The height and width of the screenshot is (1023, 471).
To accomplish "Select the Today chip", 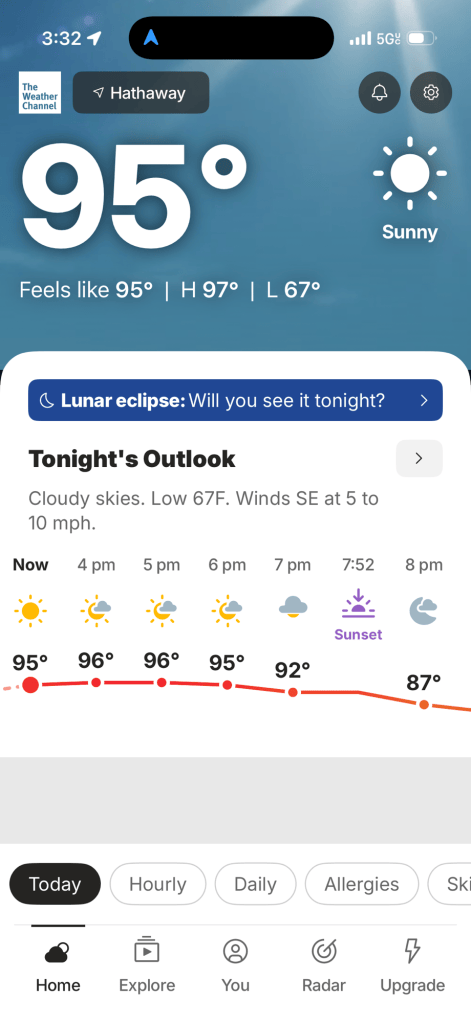I will point(55,884).
